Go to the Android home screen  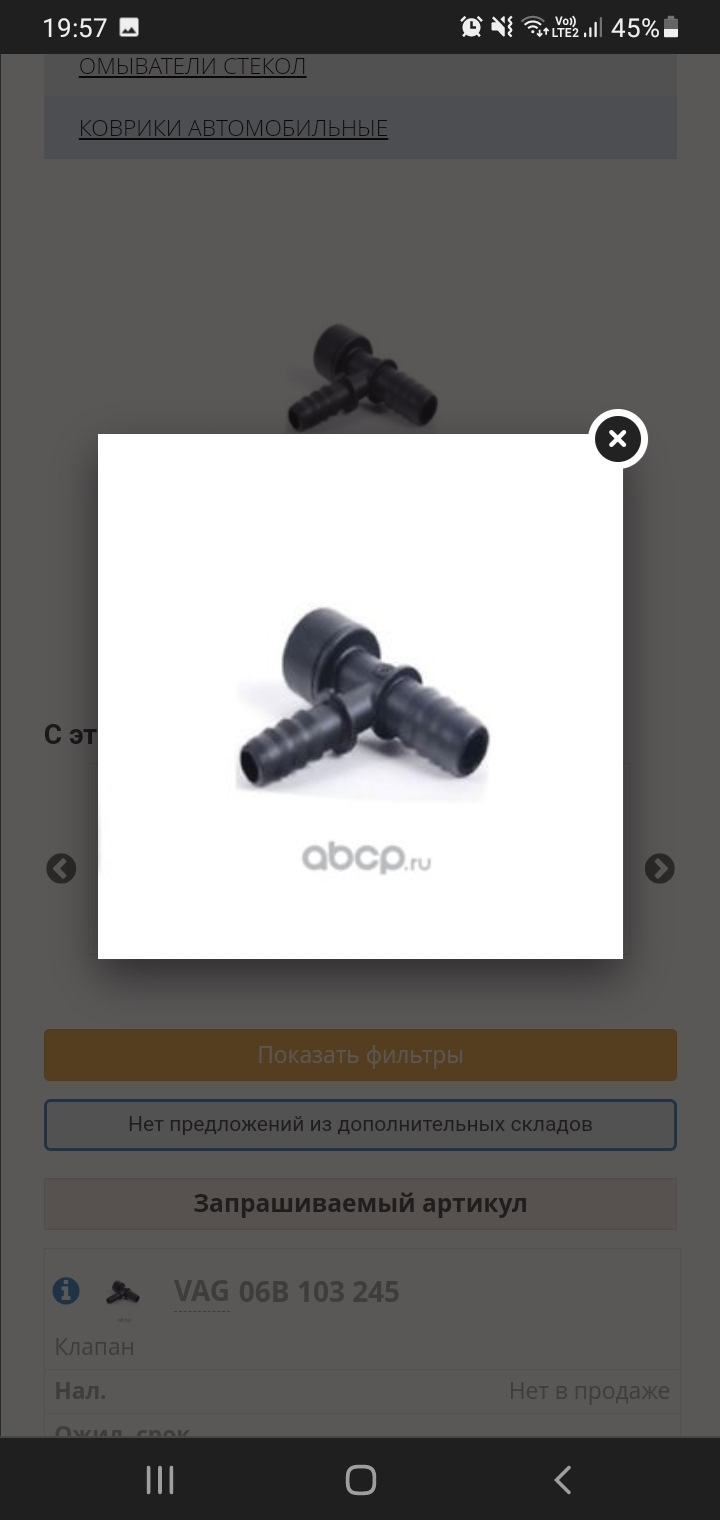[x=360, y=1480]
